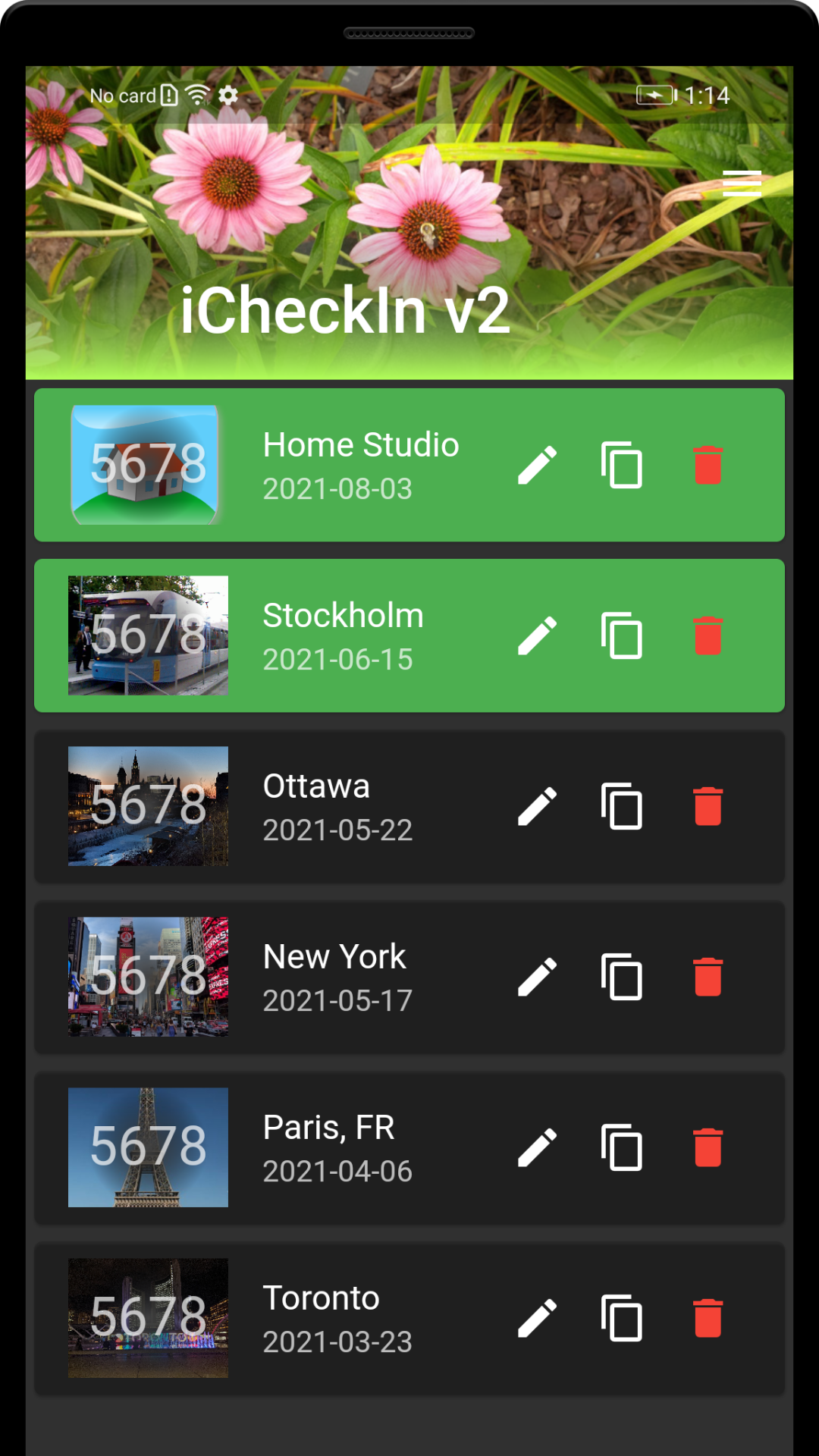The height and width of the screenshot is (1456, 819).
Task: Delete the Stockholm entry
Action: 708,635
